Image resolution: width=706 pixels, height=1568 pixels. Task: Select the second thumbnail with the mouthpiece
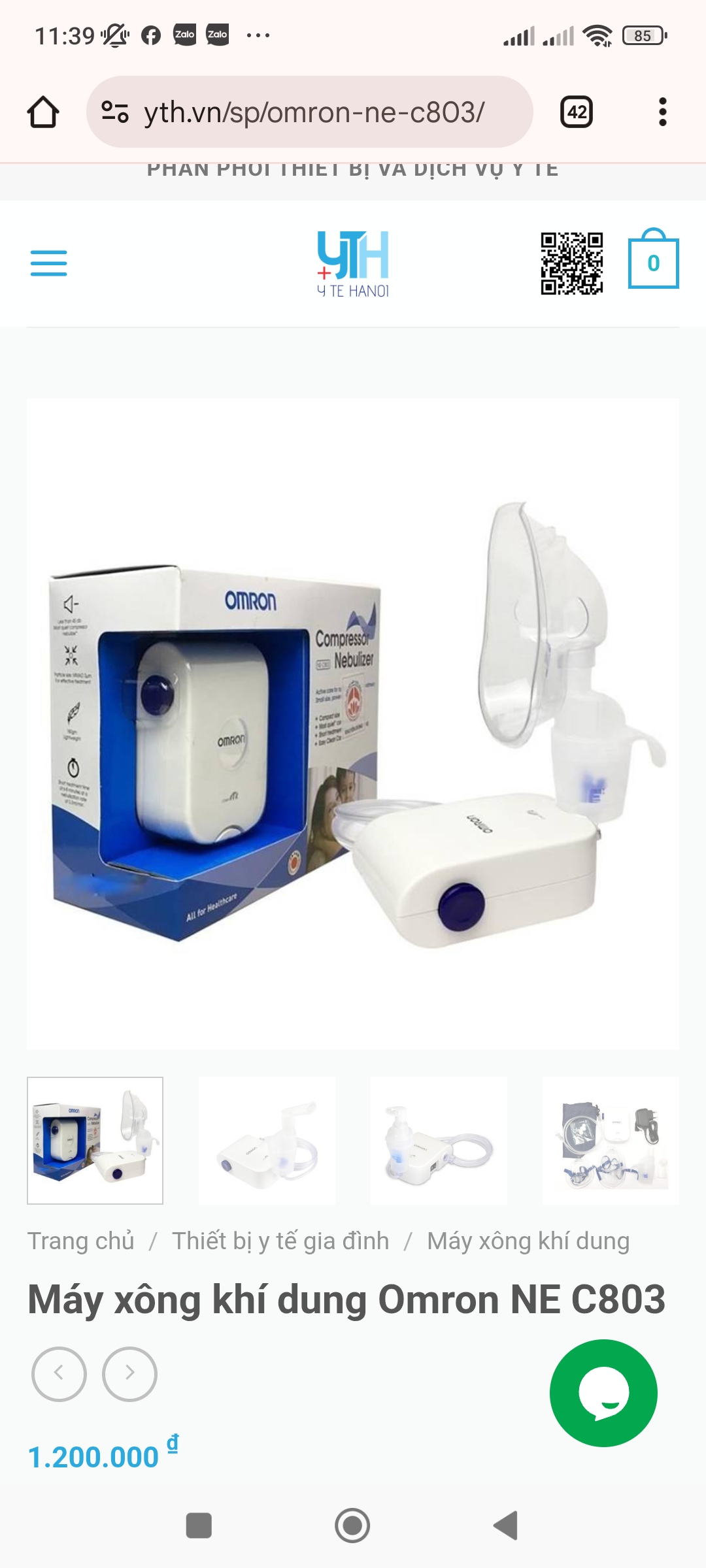pos(267,1140)
